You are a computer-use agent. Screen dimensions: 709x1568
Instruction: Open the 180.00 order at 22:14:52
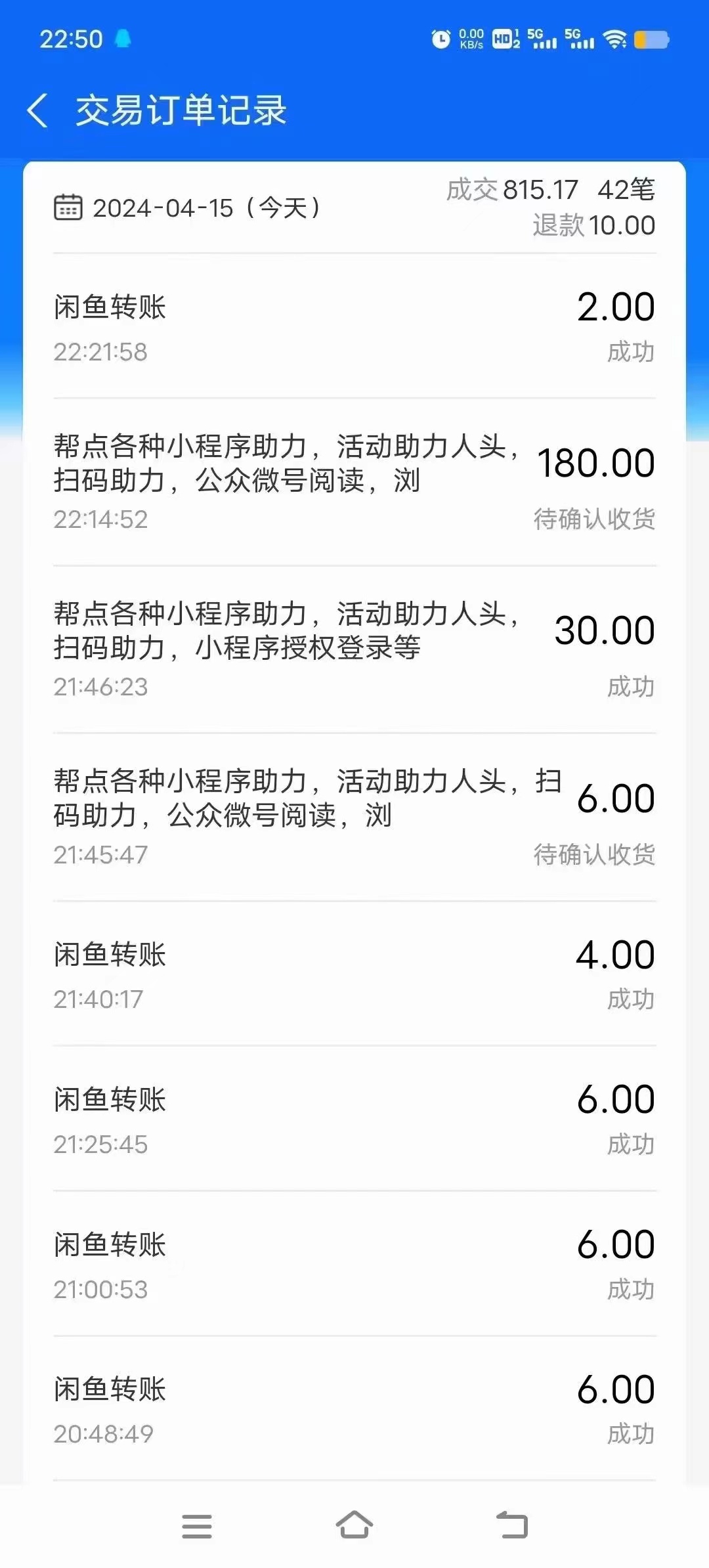pos(354,481)
